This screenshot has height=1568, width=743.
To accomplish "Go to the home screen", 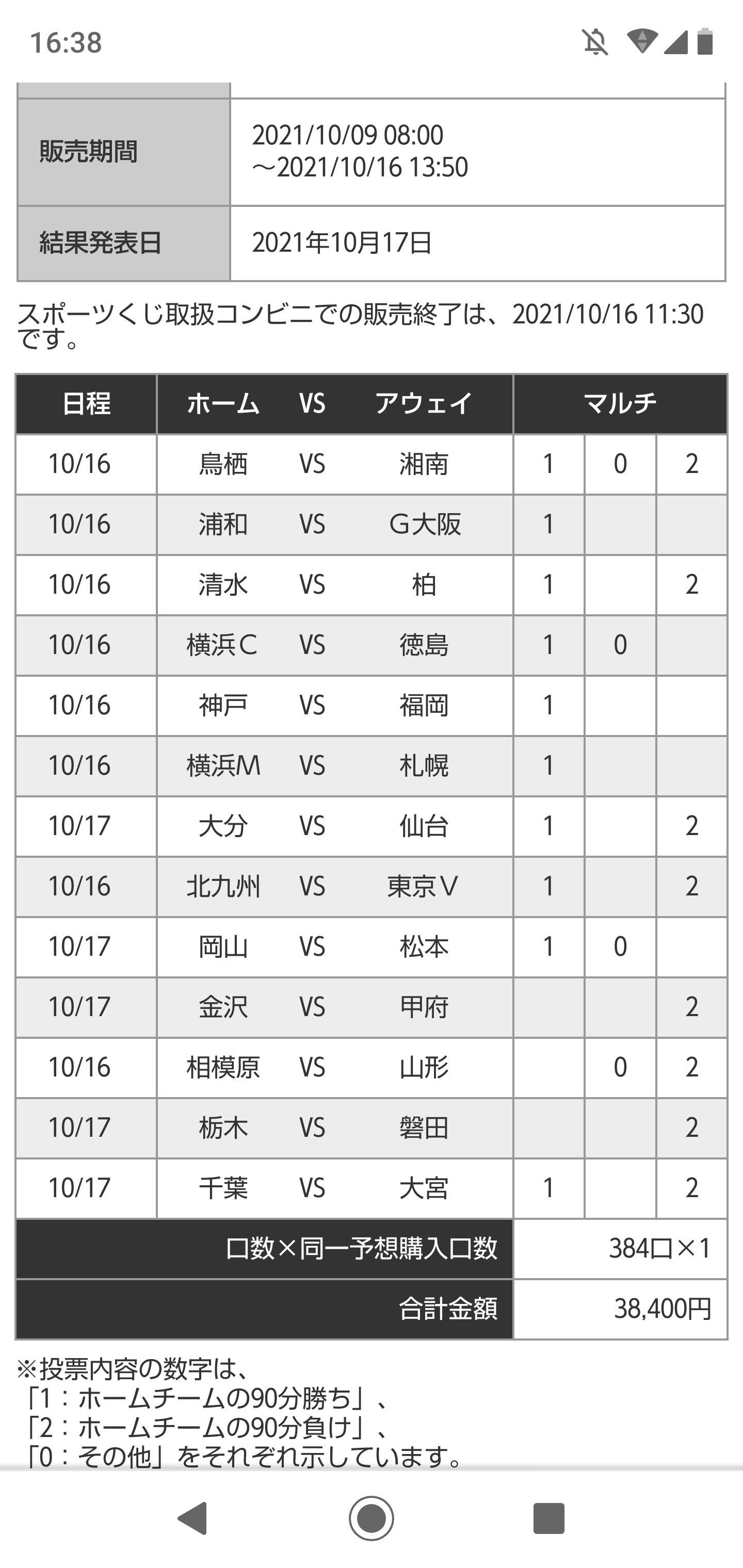I will [372, 1518].
